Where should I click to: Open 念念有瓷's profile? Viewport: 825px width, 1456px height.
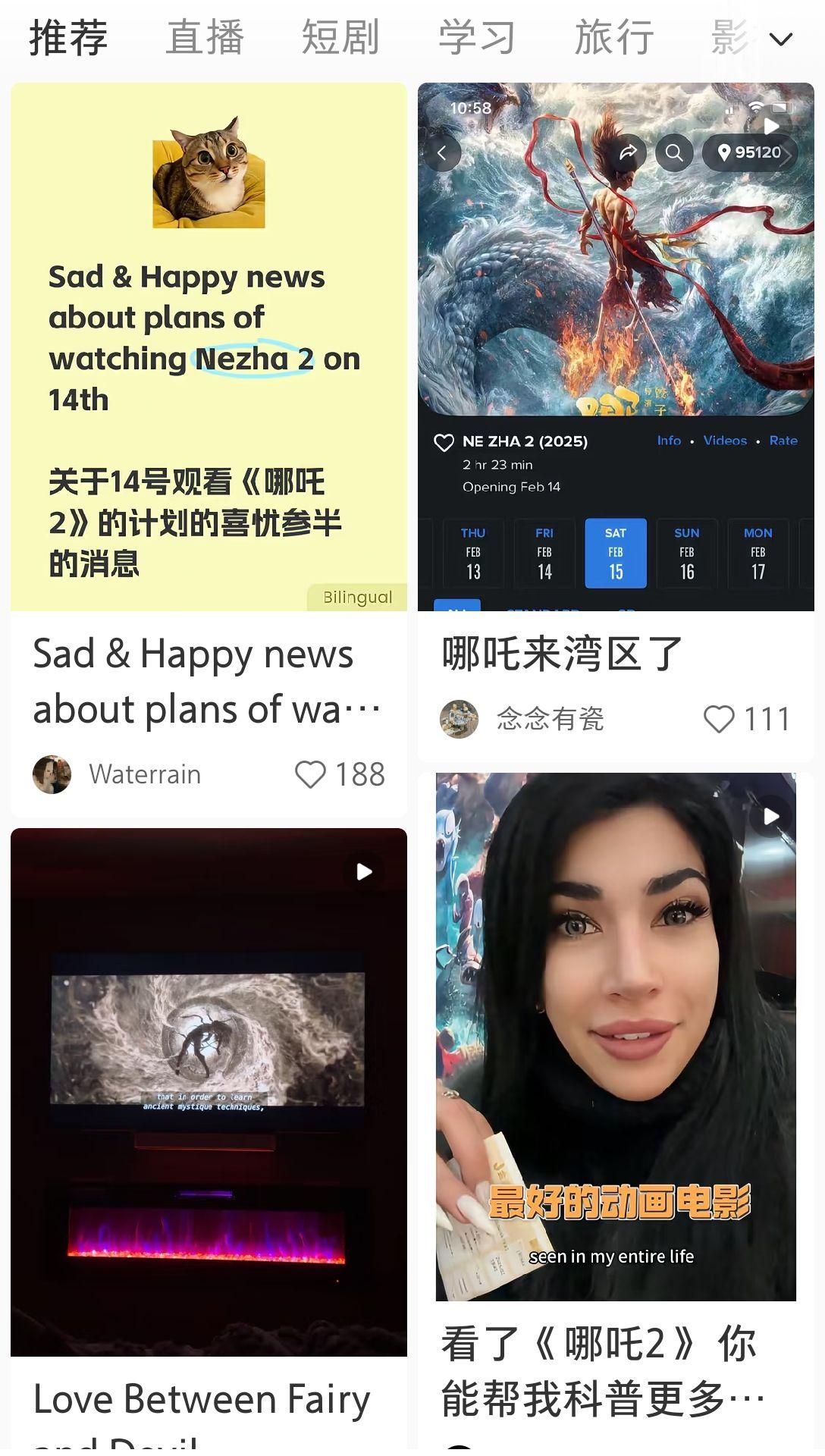[460, 719]
